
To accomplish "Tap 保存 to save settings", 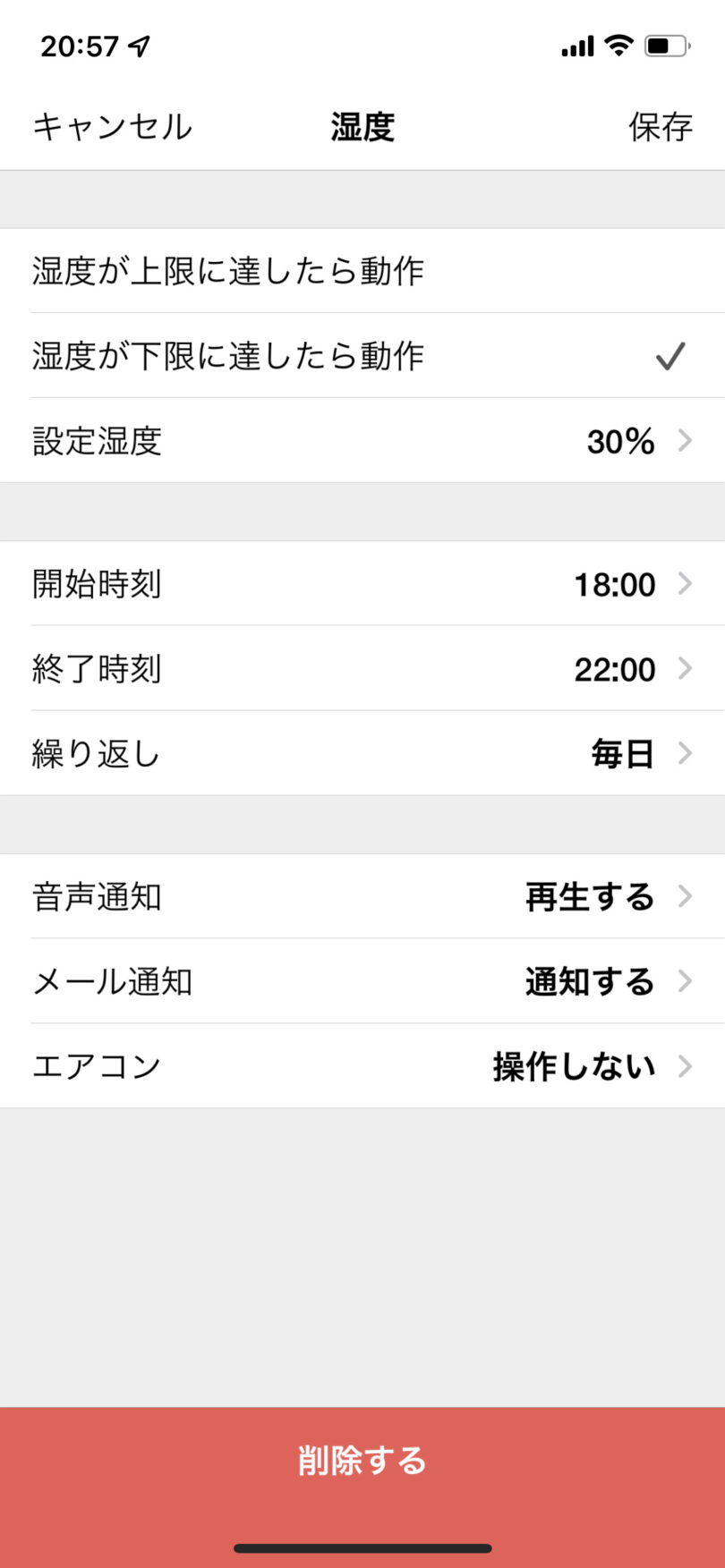I will coord(660,127).
